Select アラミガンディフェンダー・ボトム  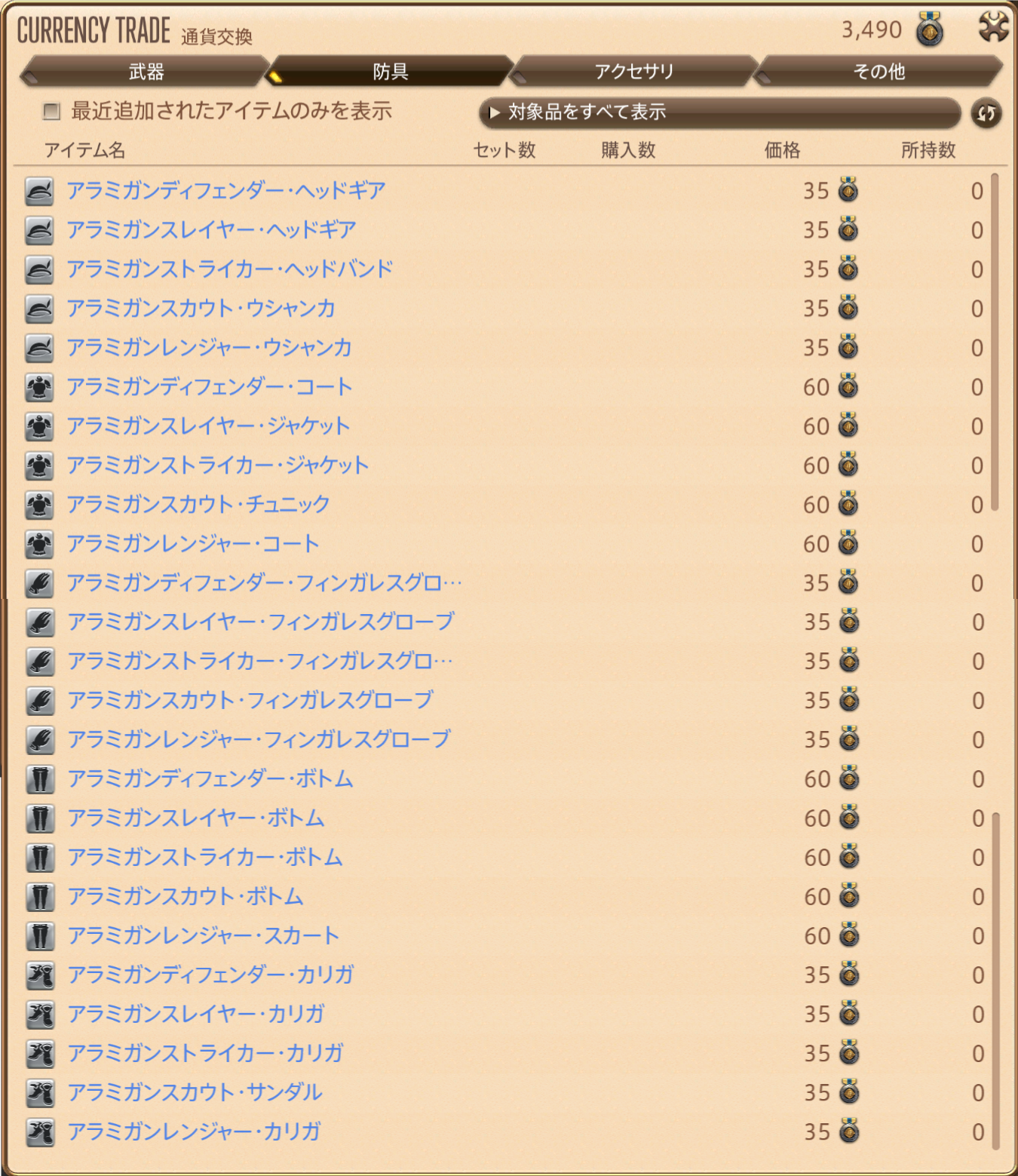210,779
